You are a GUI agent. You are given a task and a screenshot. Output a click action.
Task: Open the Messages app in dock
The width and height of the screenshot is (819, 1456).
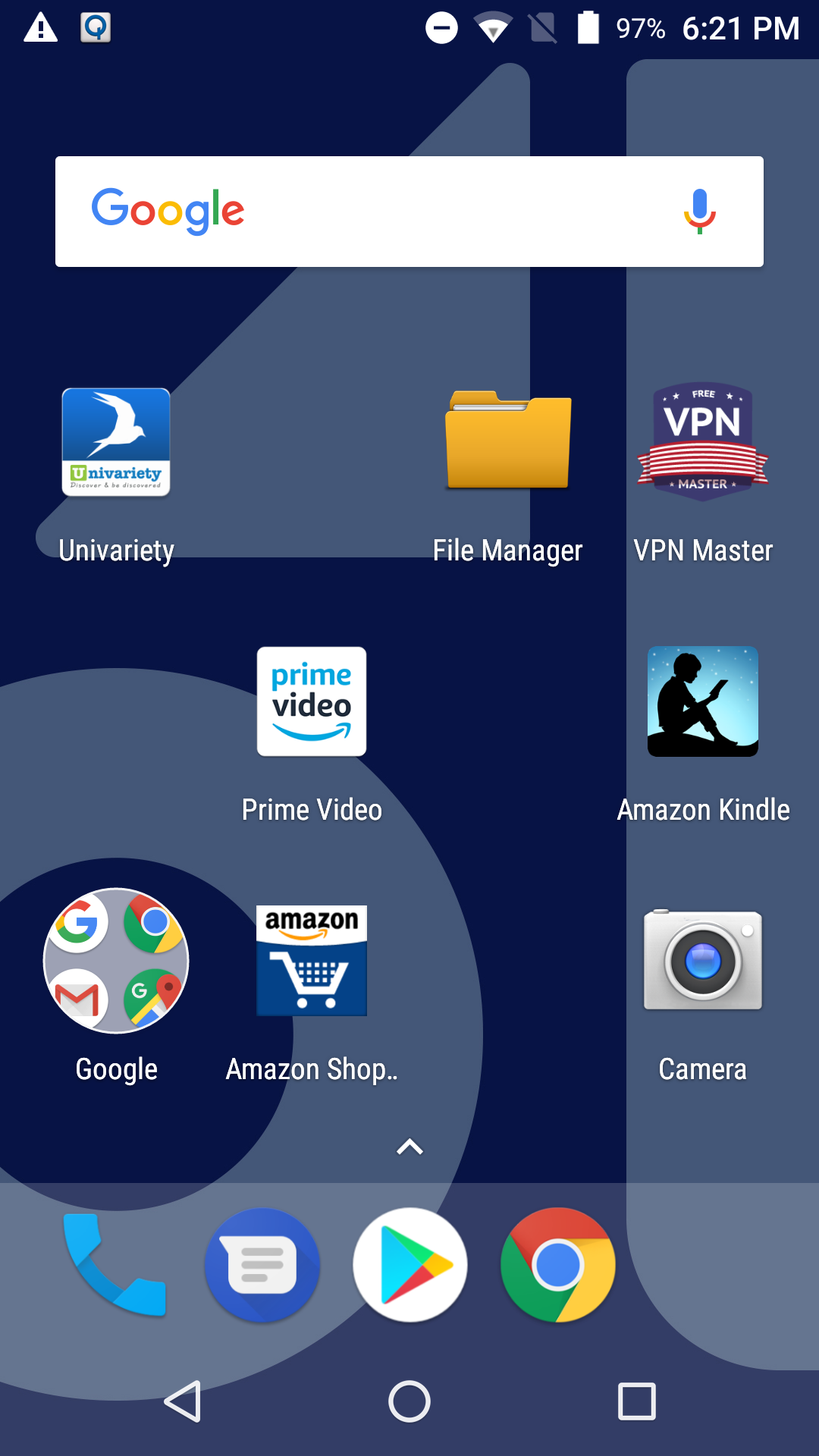click(x=262, y=1265)
